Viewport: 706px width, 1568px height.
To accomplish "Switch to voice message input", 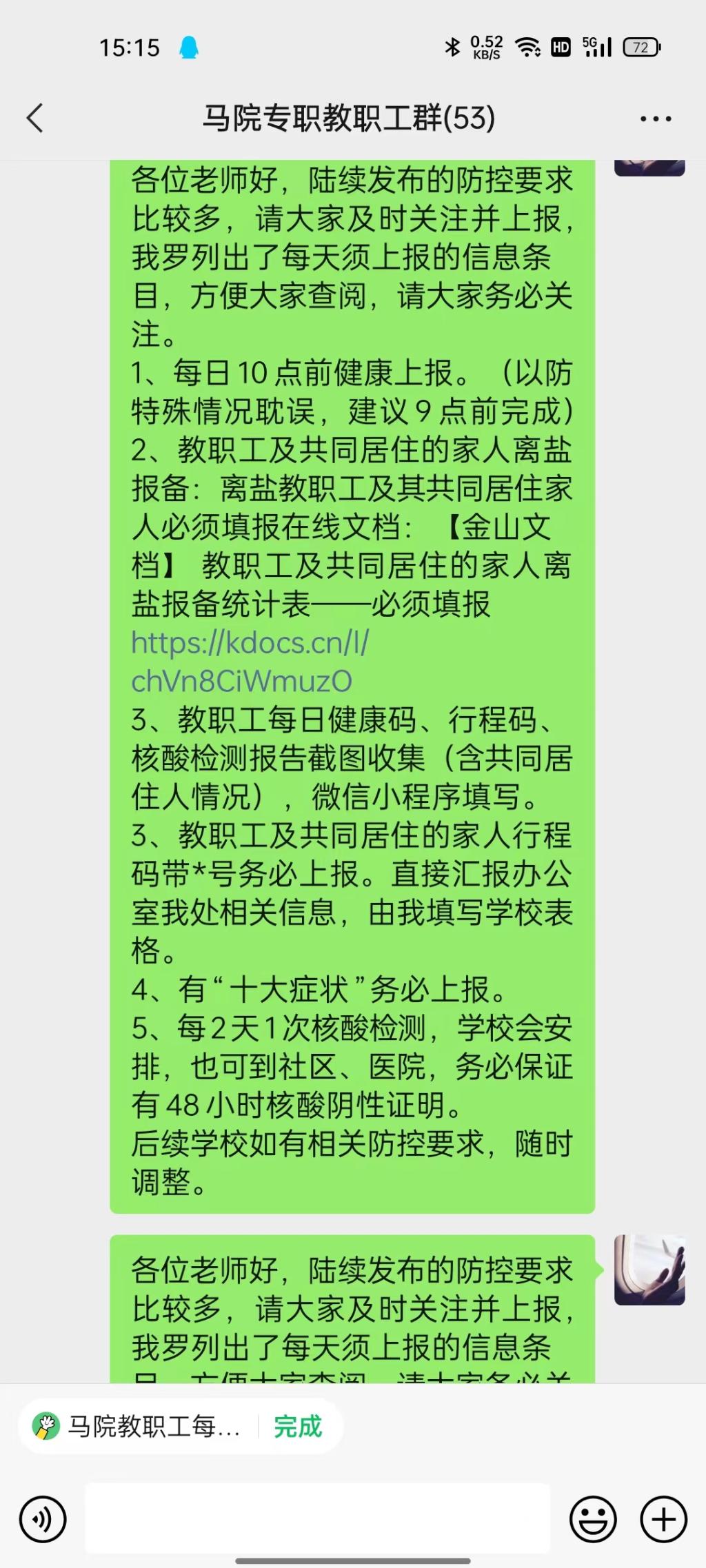I will [43, 1519].
